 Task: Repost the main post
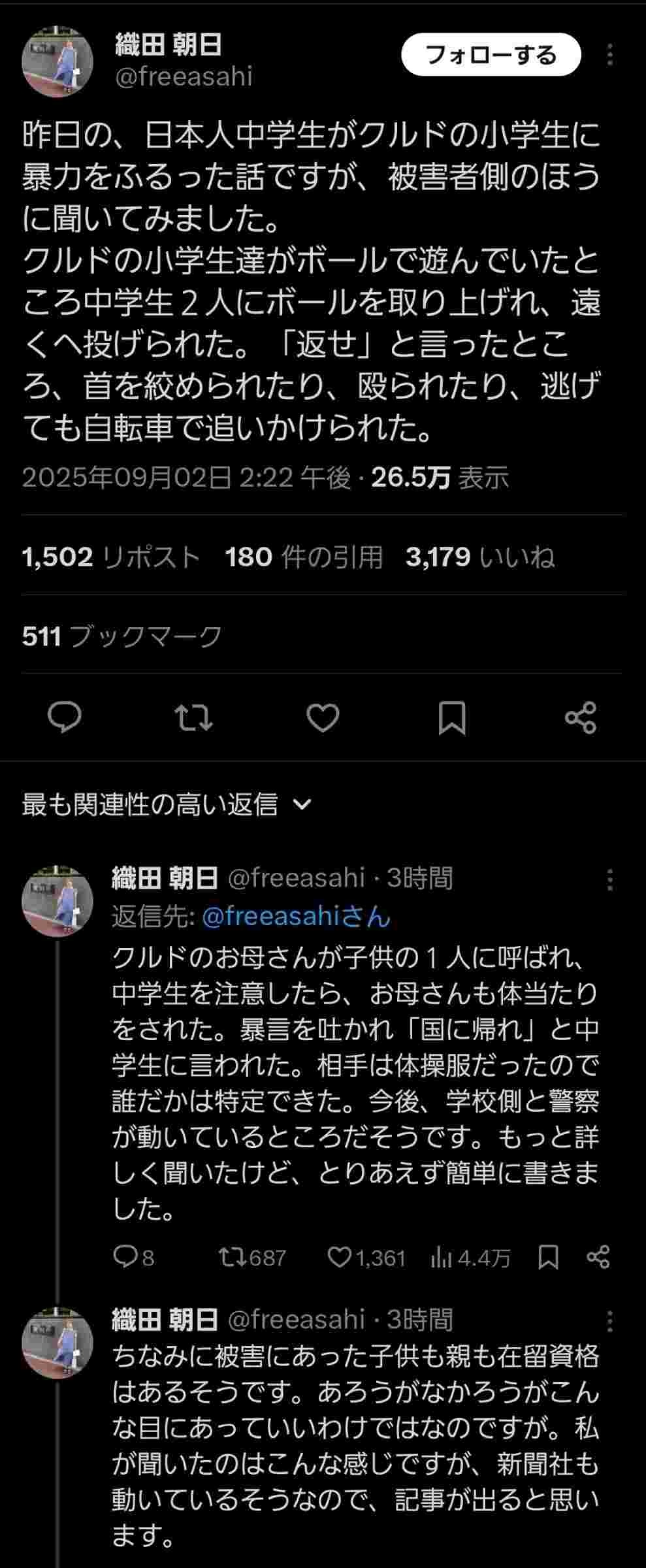pyautogui.click(x=194, y=717)
